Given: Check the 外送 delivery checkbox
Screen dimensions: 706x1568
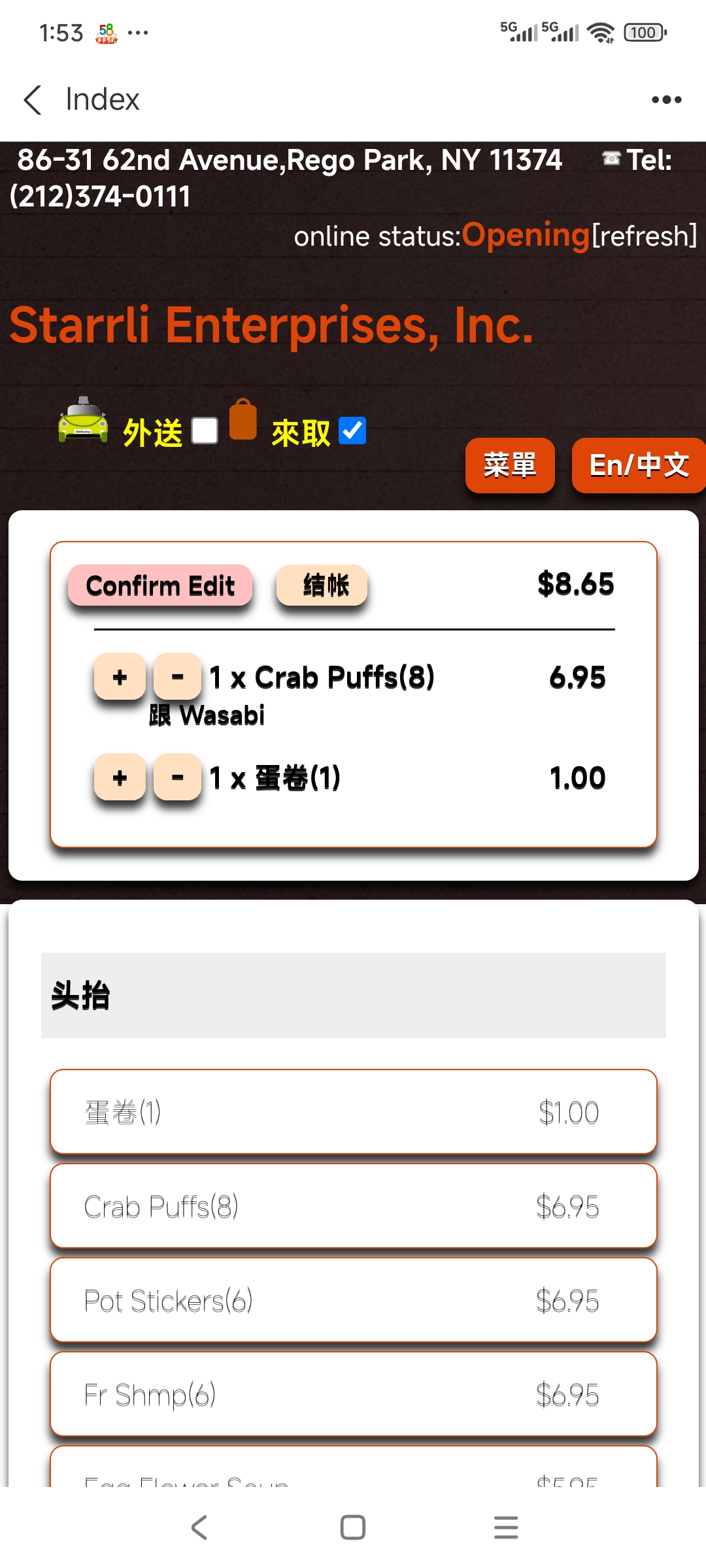Looking at the screenshot, I should point(205,431).
